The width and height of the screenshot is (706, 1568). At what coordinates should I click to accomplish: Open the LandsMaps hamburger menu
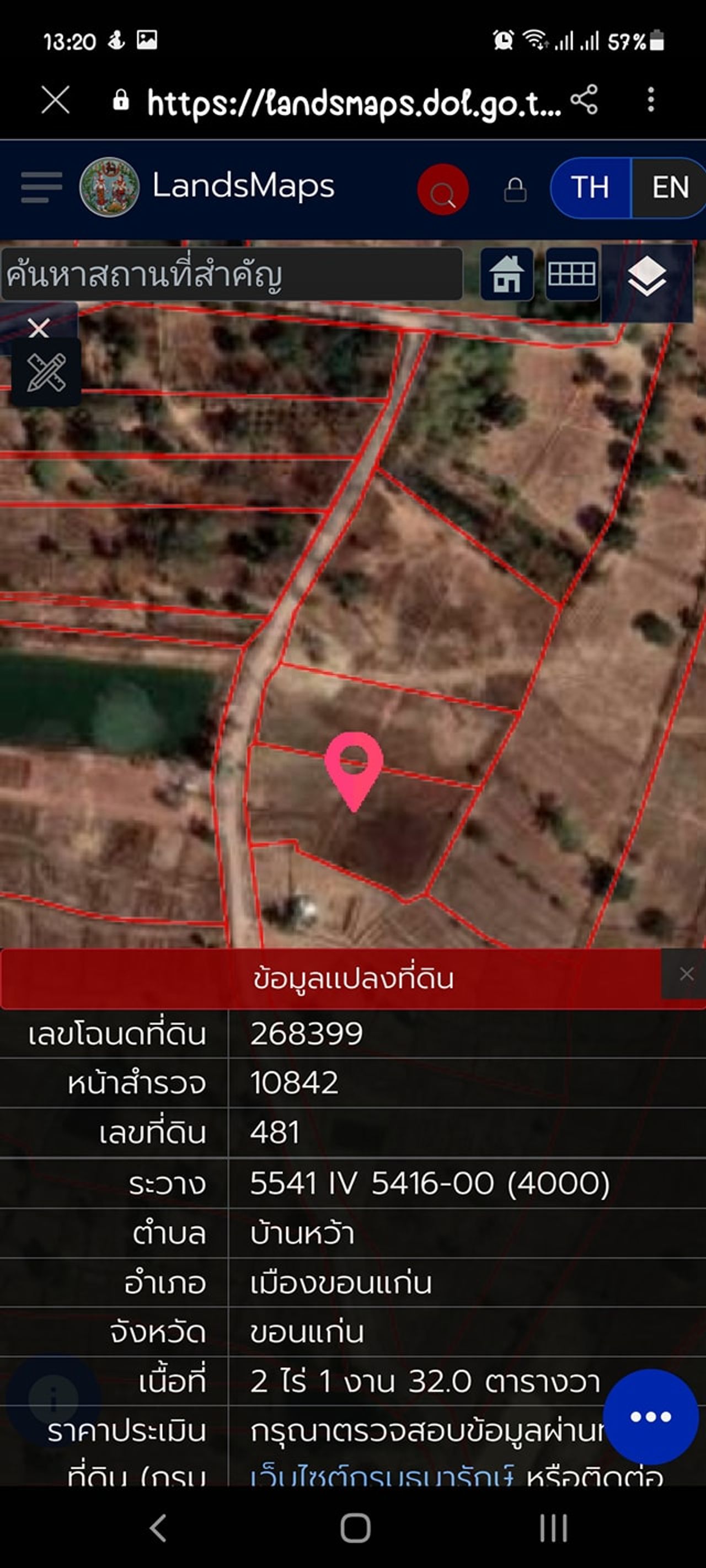(41, 187)
